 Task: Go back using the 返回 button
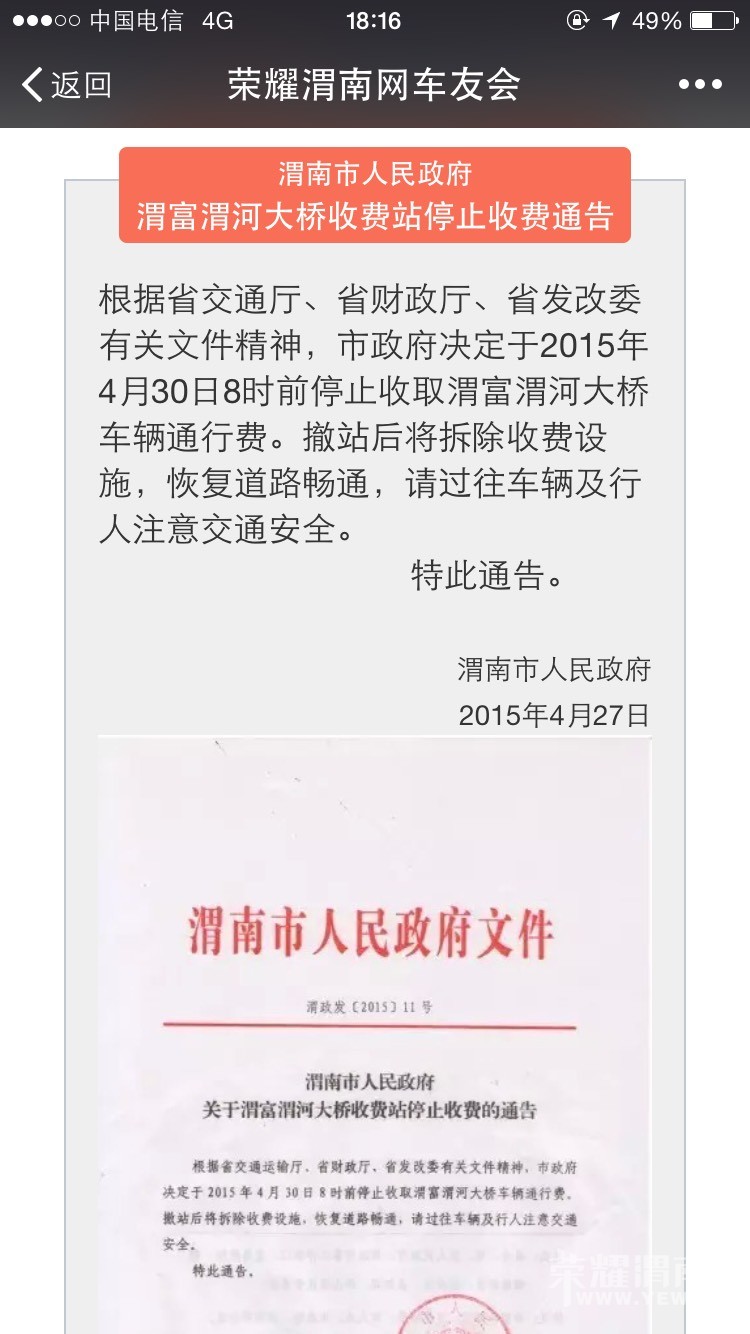(66, 85)
